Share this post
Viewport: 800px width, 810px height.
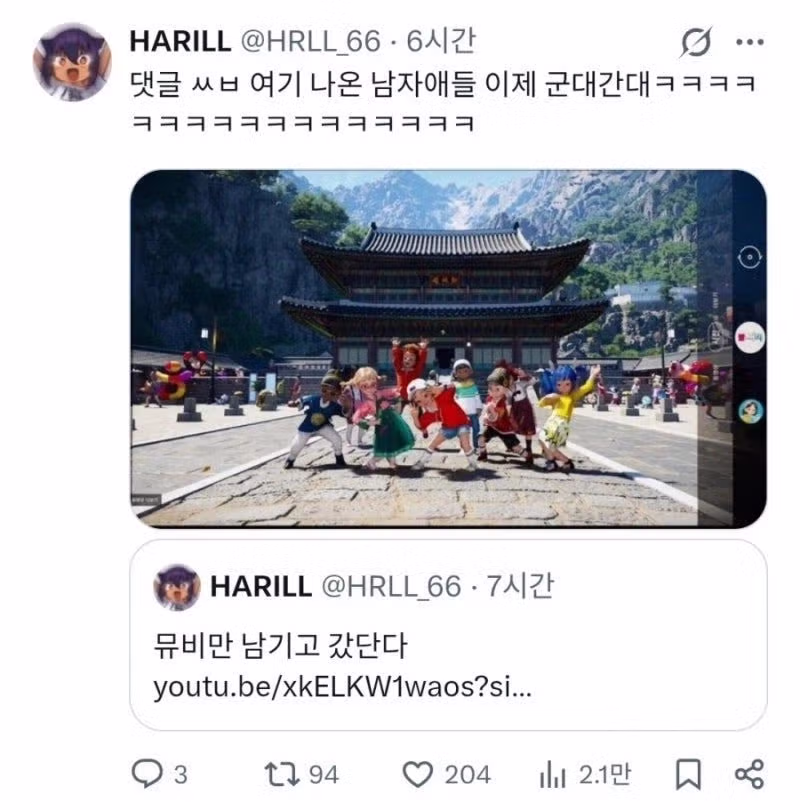pyautogui.click(x=749, y=774)
